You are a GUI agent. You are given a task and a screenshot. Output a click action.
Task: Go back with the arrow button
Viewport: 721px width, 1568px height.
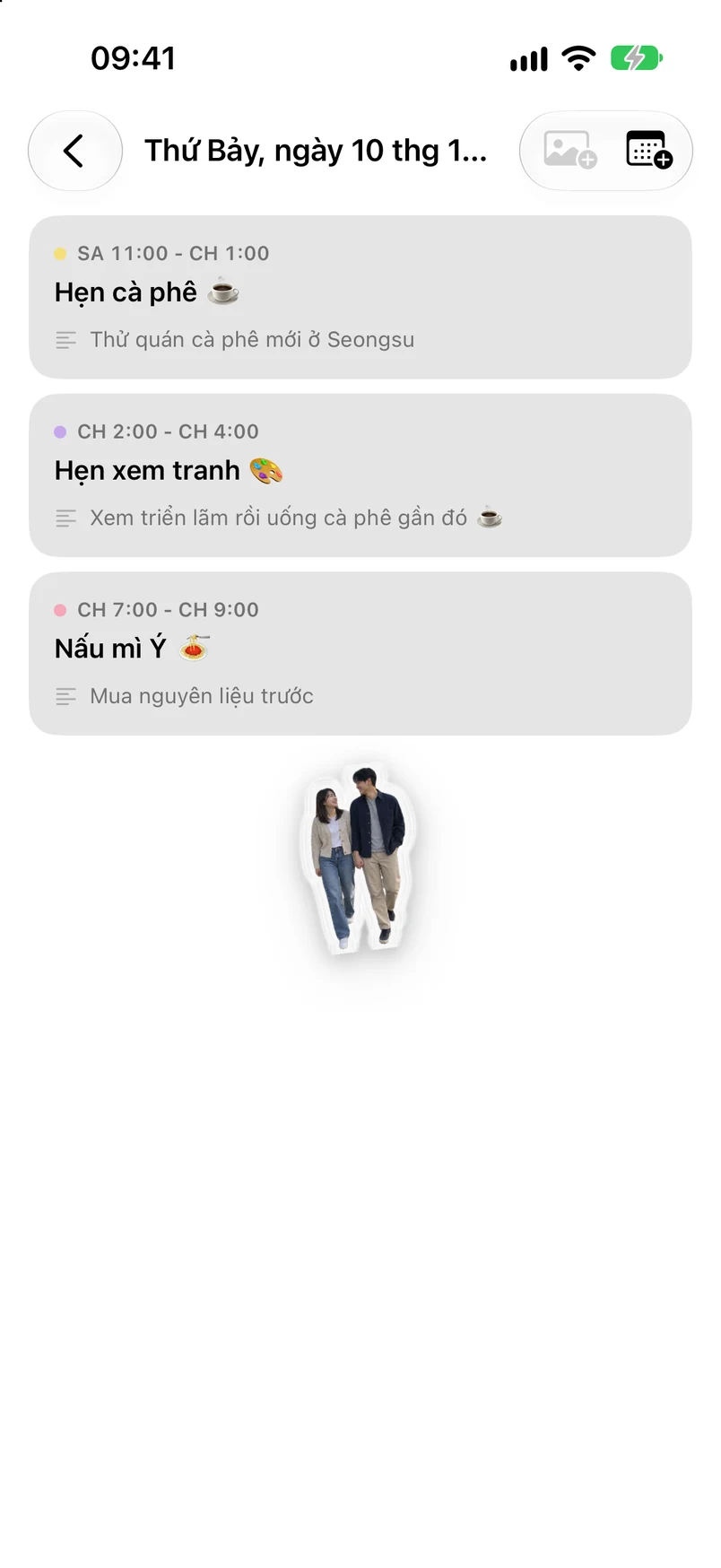coord(75,151)
